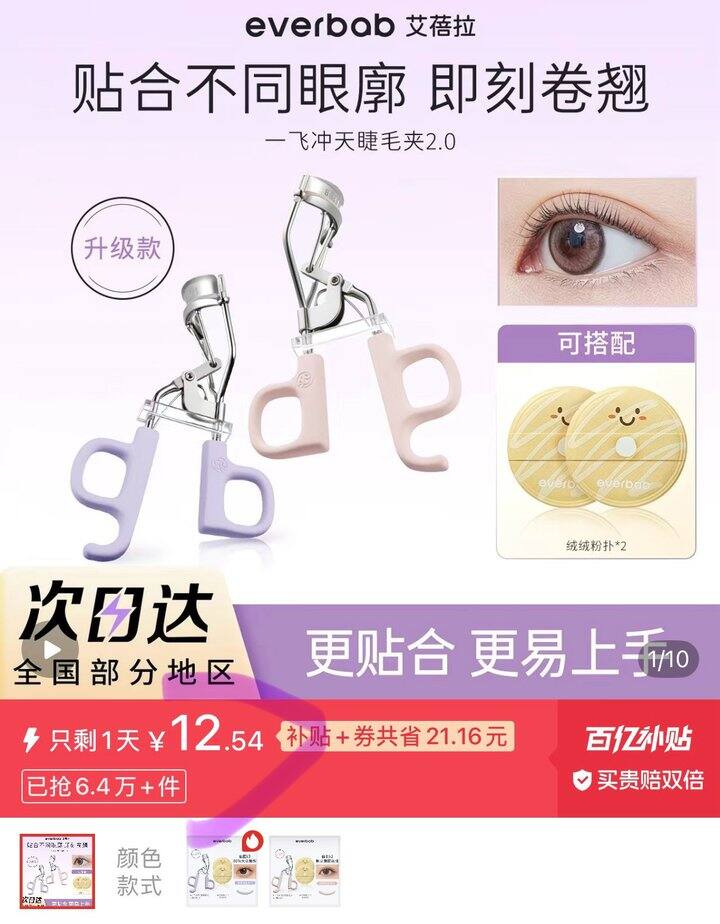View the 补贴+券共省 21.16元 discount details
This screenshot has height=924, width=720.
pyautogui.click(x=397, y=737)
